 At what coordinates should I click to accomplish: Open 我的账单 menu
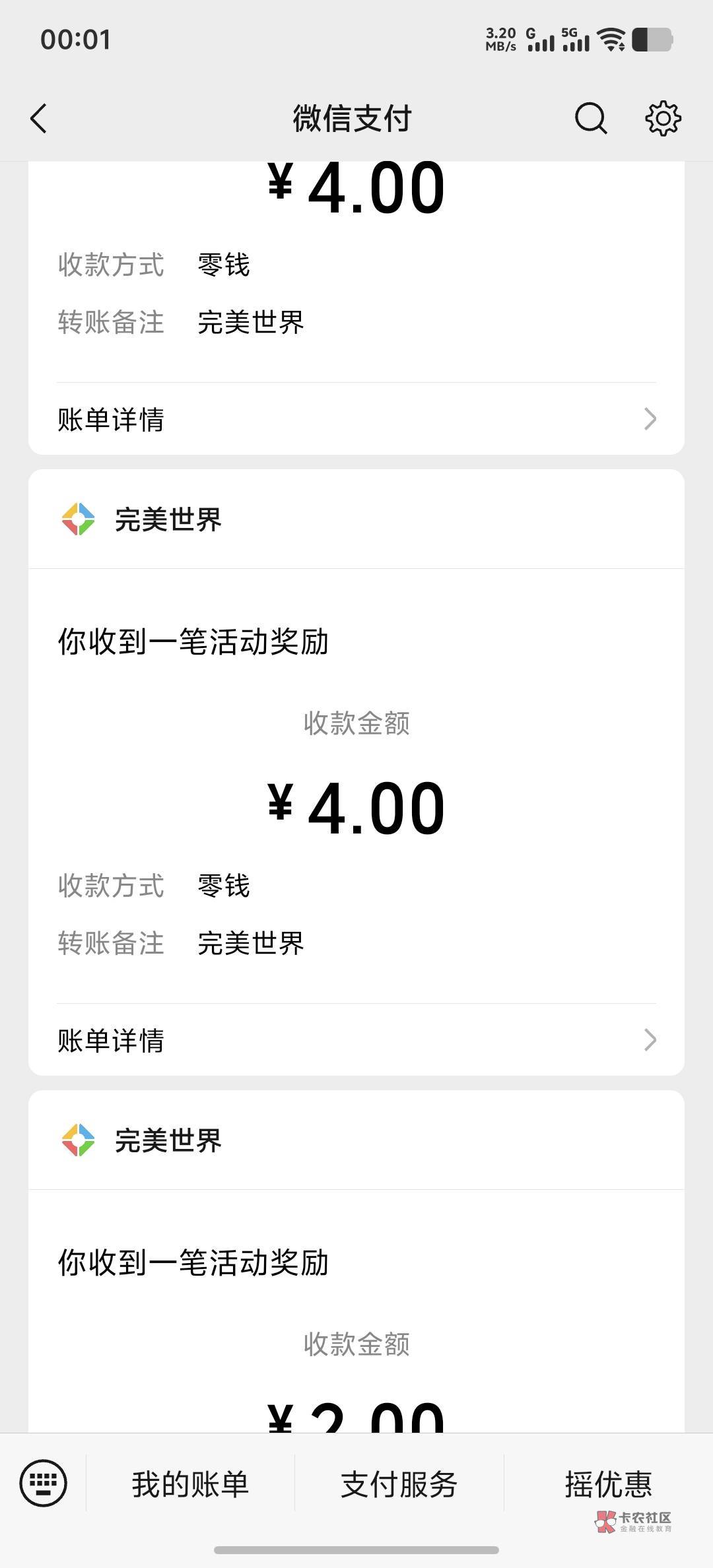pos(190,1484)
